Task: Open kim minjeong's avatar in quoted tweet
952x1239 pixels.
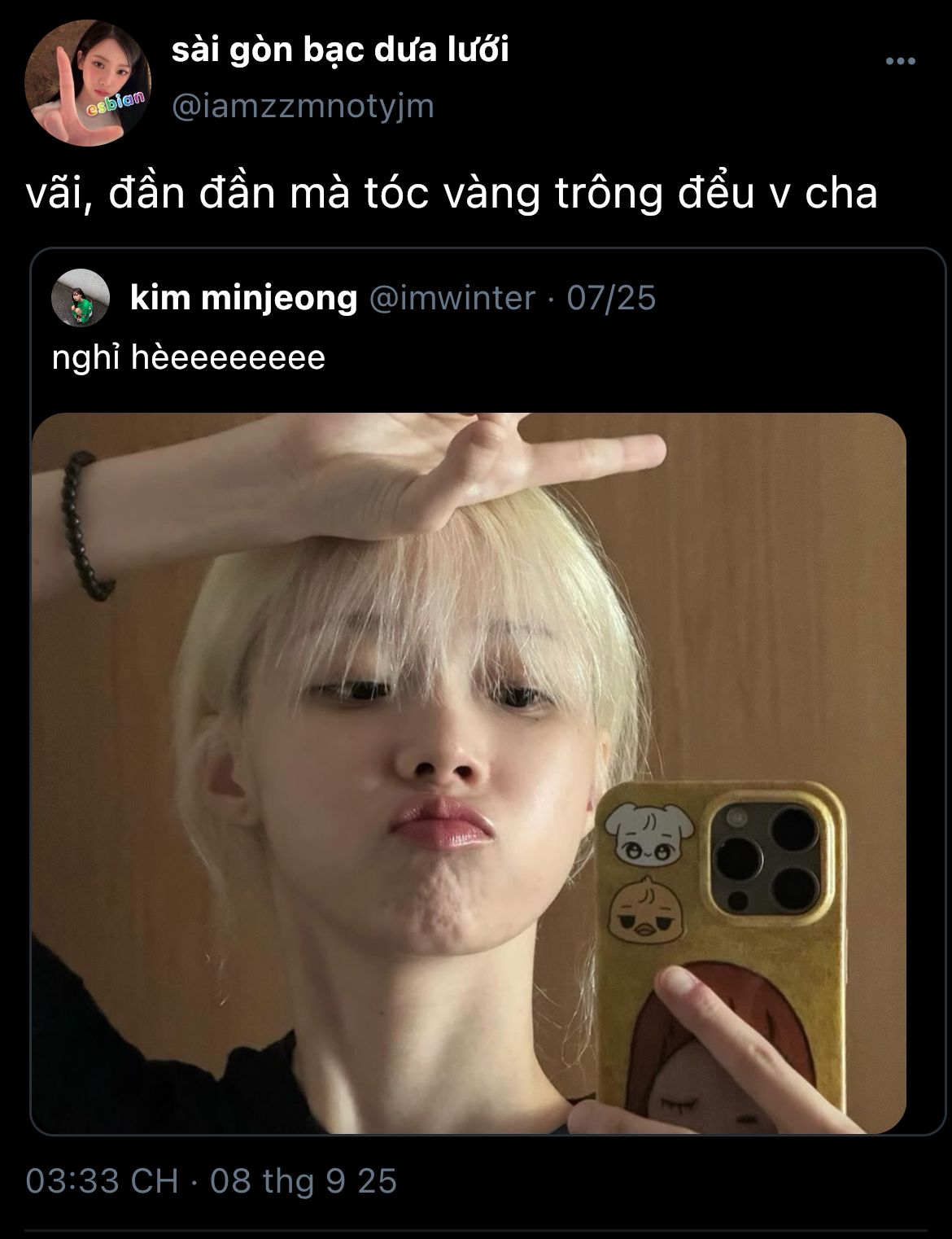Action: 81,298
